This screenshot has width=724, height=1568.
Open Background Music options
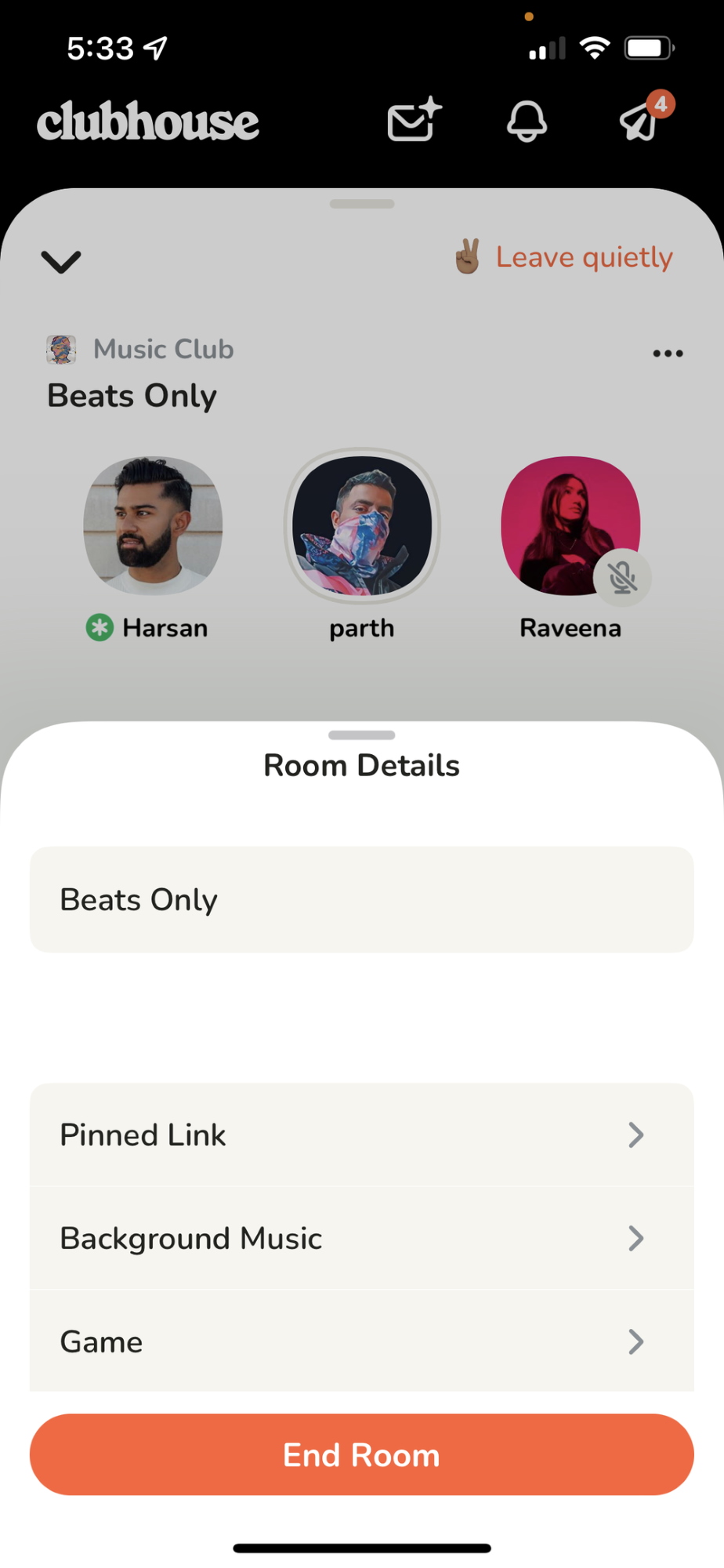(x=361, y=1238)
